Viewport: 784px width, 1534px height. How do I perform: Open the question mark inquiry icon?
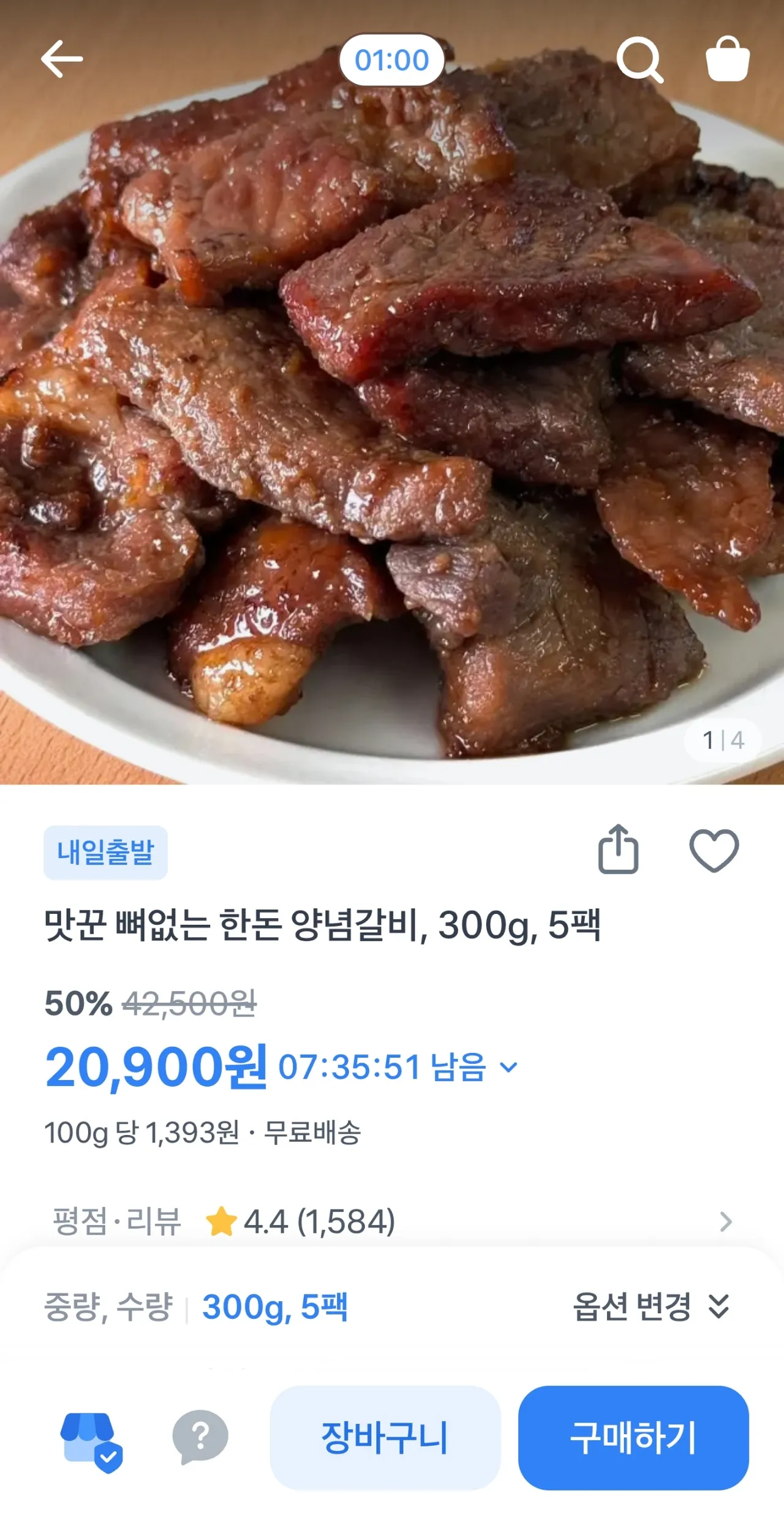tap(200, 1437)
